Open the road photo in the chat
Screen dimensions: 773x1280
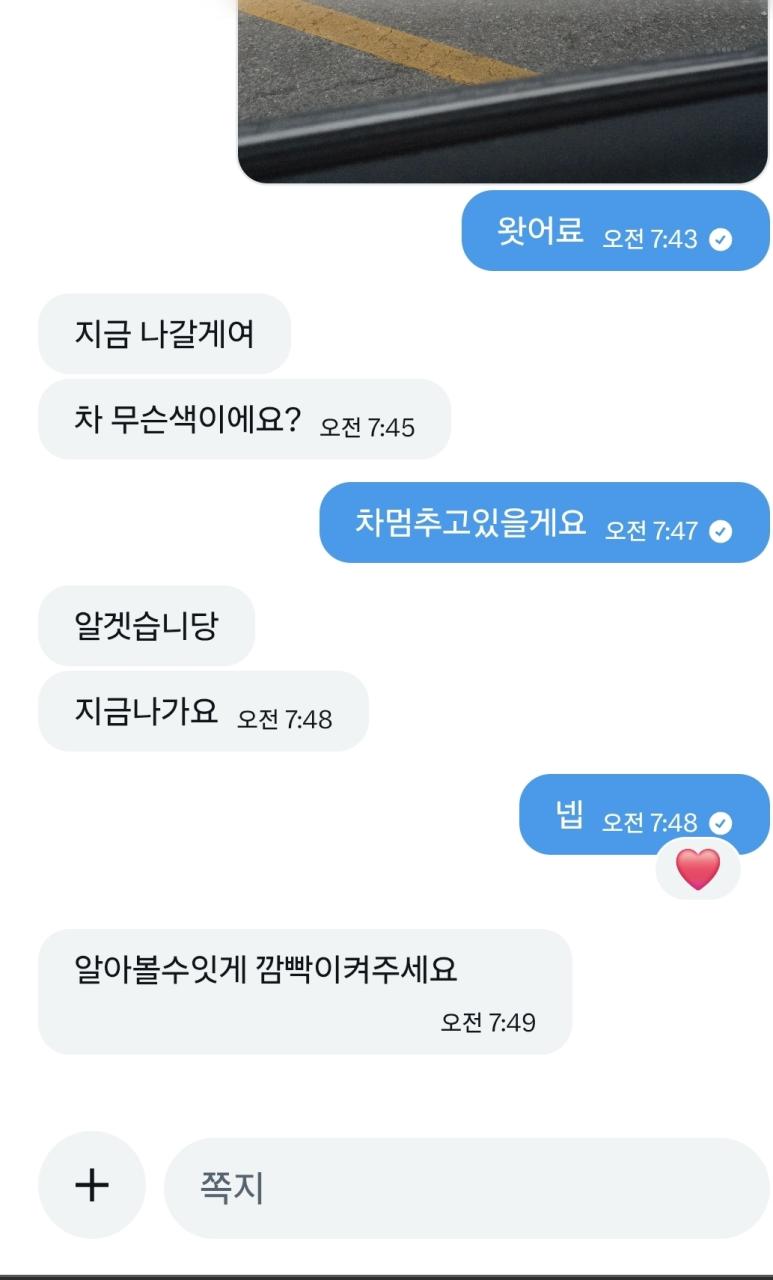pos(502,90)
